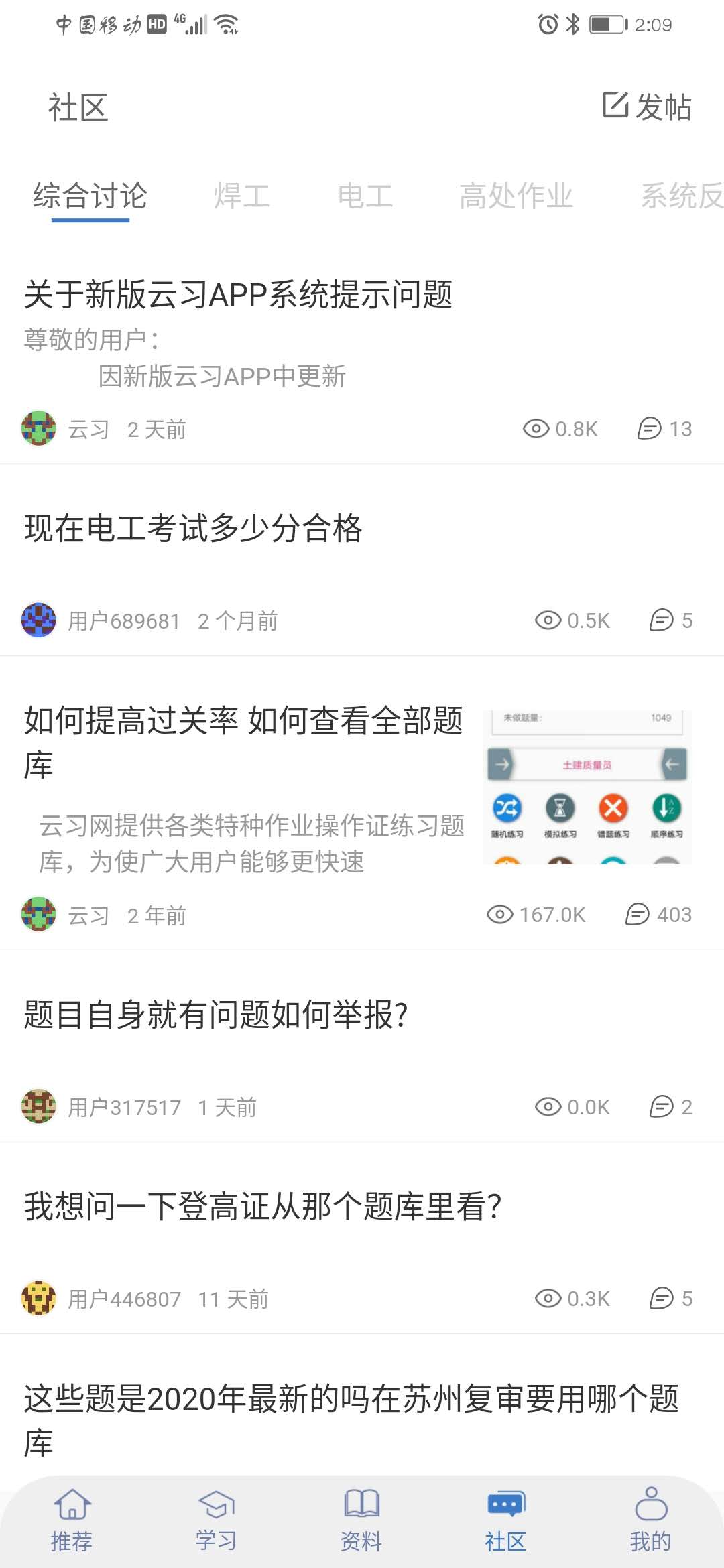The width and height of the screenshot is (724, 1568).
Task: Tap 用户689681's avatar
Action: tap(38, 620)
